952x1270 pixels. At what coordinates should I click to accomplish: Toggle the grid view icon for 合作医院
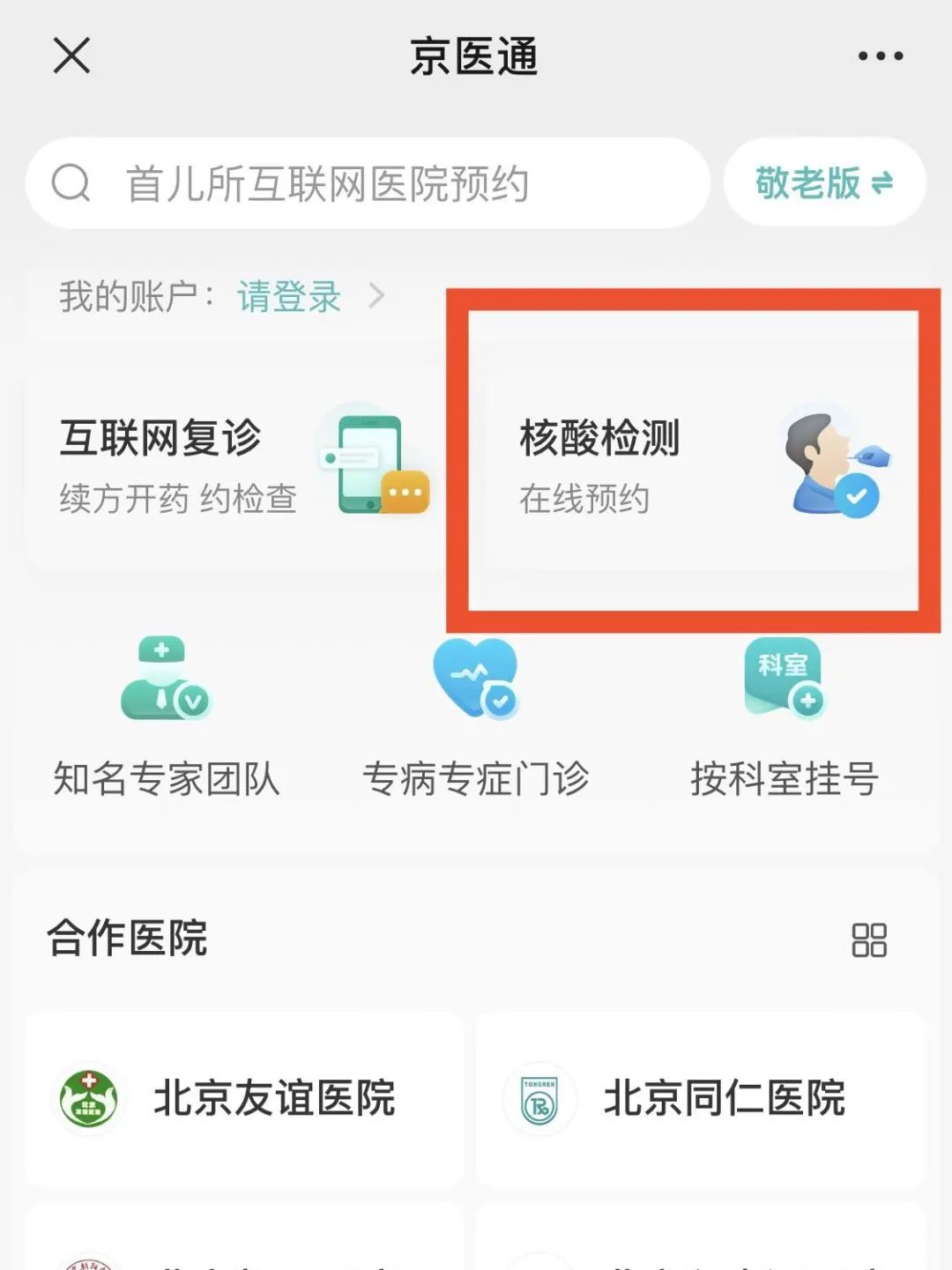pos(868,940)
